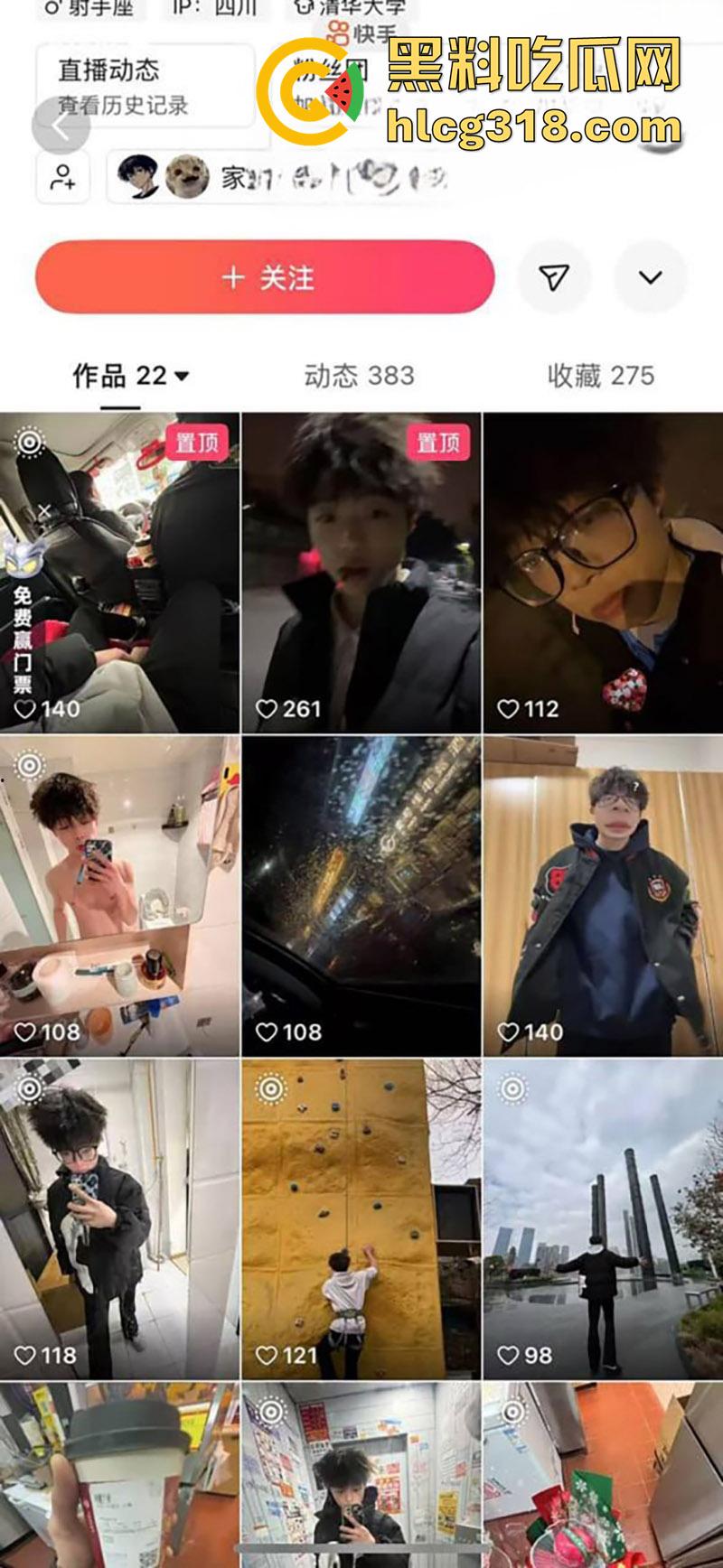
Task: Open rainy windshield night video with 108 likes
Action: [361, 896]
